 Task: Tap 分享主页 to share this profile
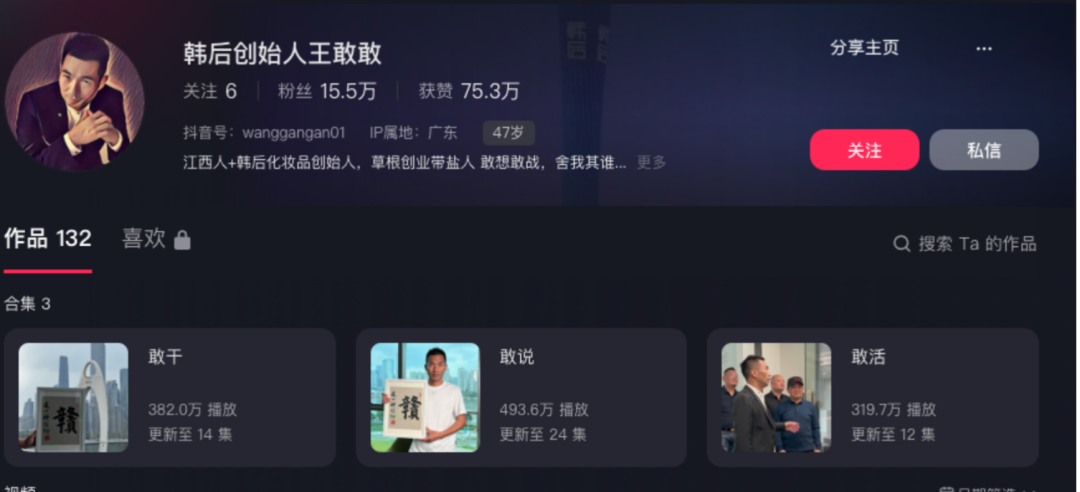click(x=864, y=48)
